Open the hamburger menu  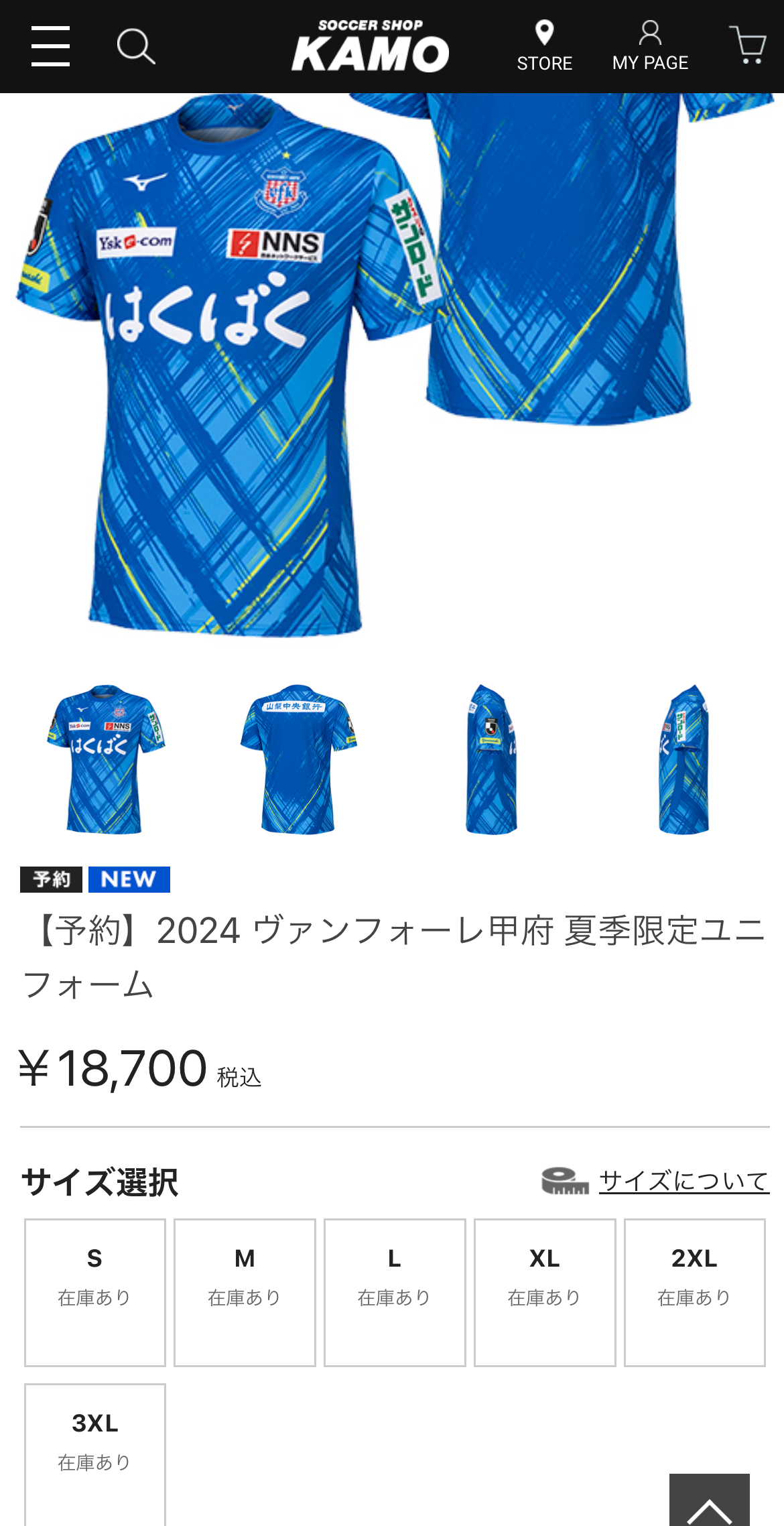(50, 46)
